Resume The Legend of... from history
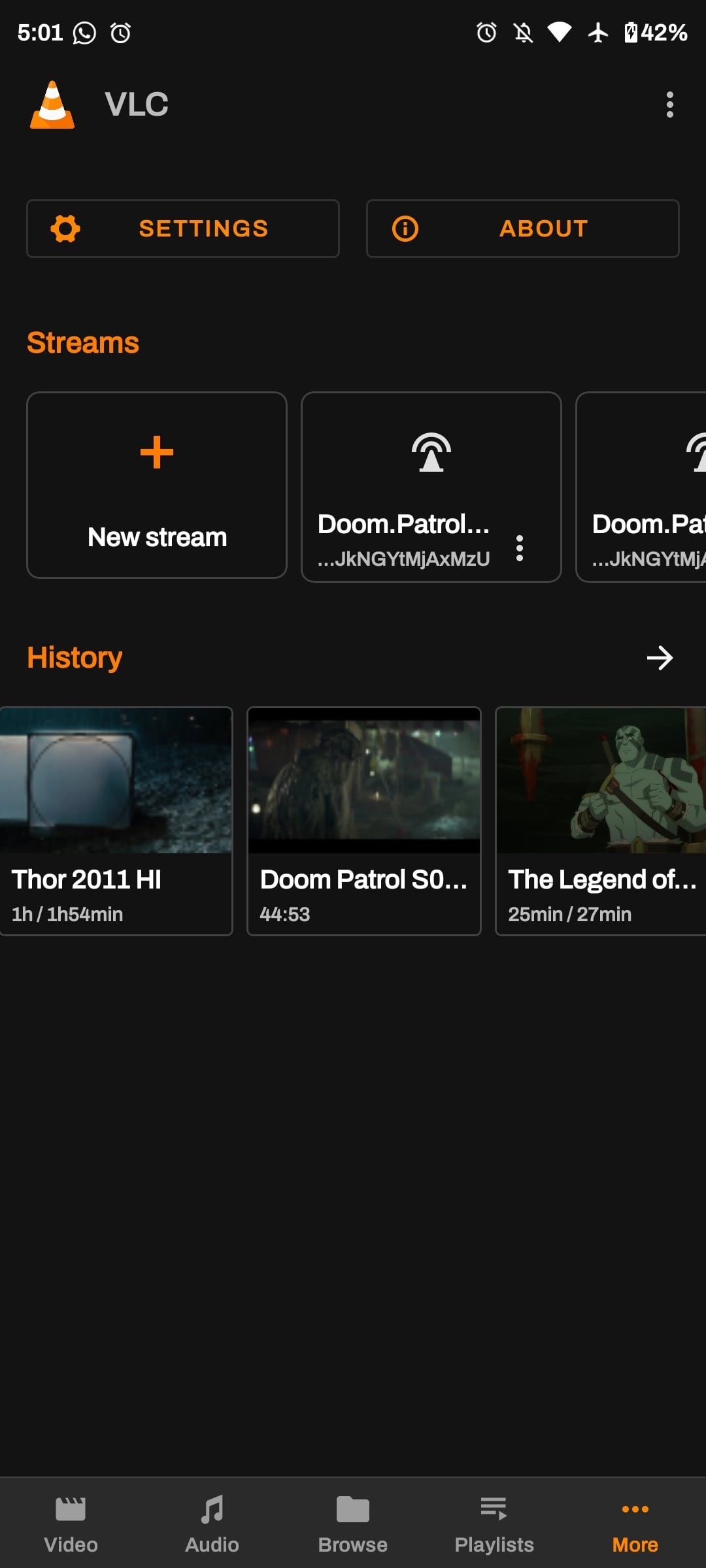 point(601,821)
